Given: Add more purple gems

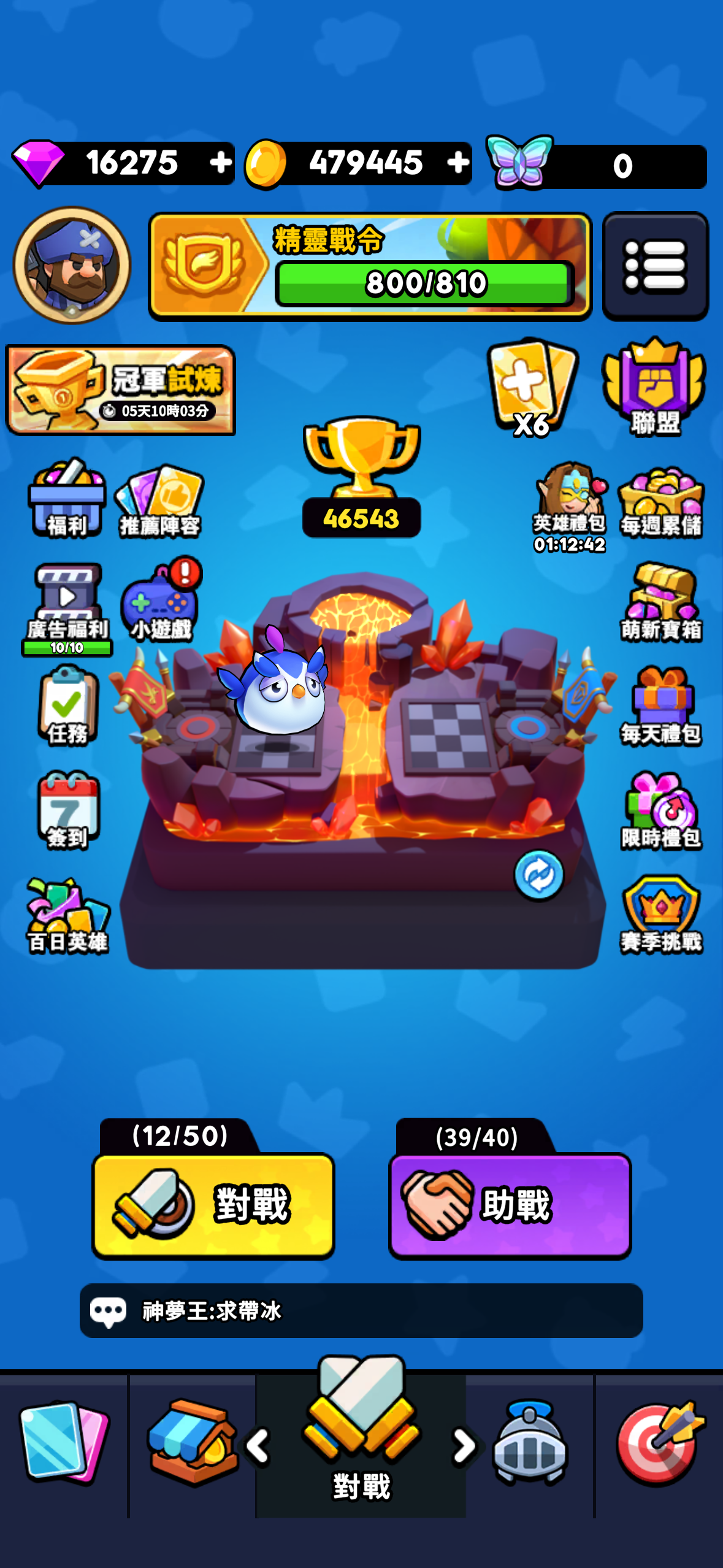Looking at the screenshot, I should 220,163.
